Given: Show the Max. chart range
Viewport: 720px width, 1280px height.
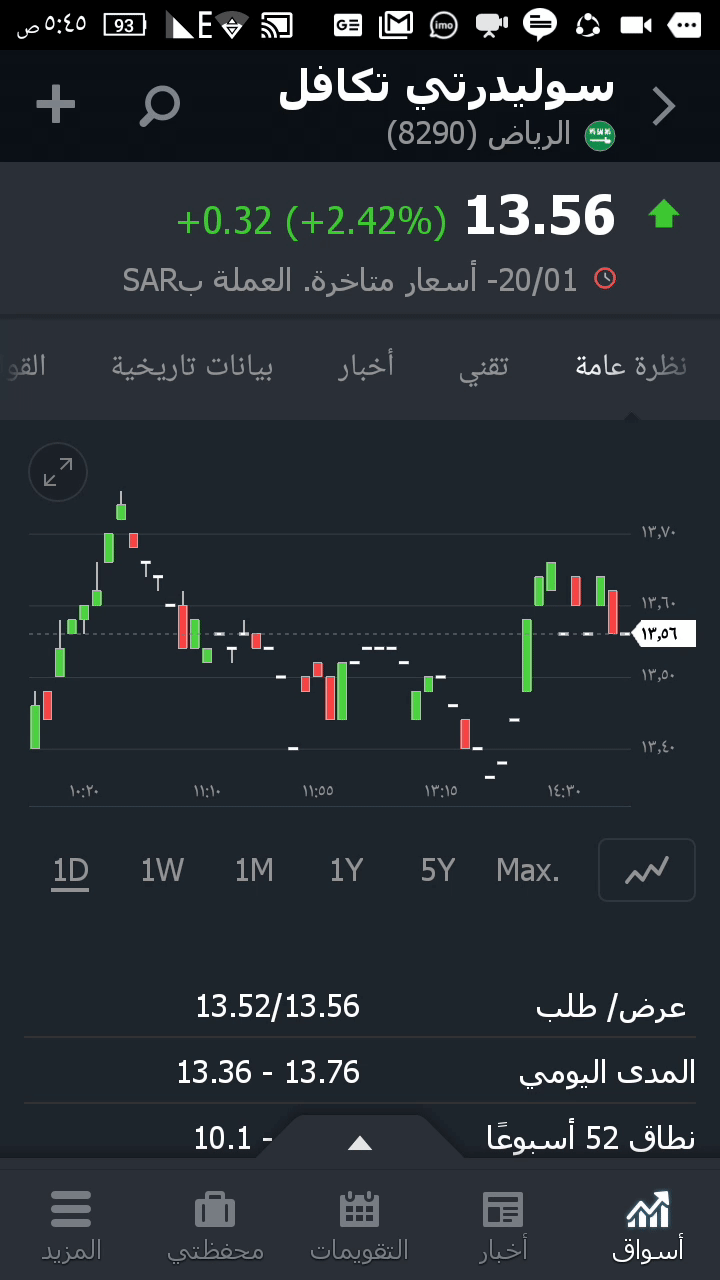Looking at the screenshot, I should [528, 871].
